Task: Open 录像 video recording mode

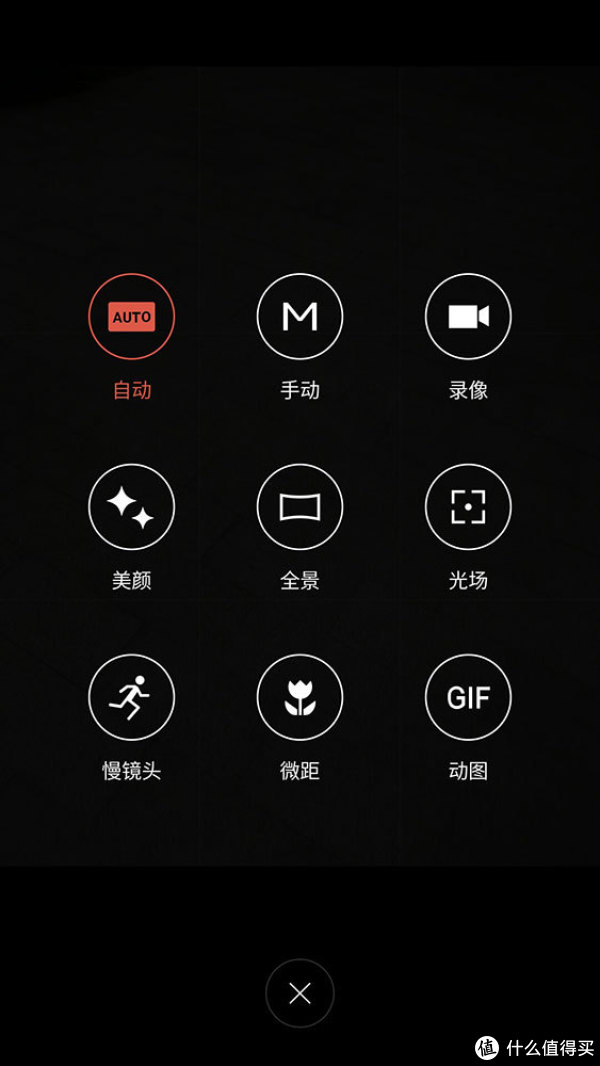Action: (x=468, y=316)
